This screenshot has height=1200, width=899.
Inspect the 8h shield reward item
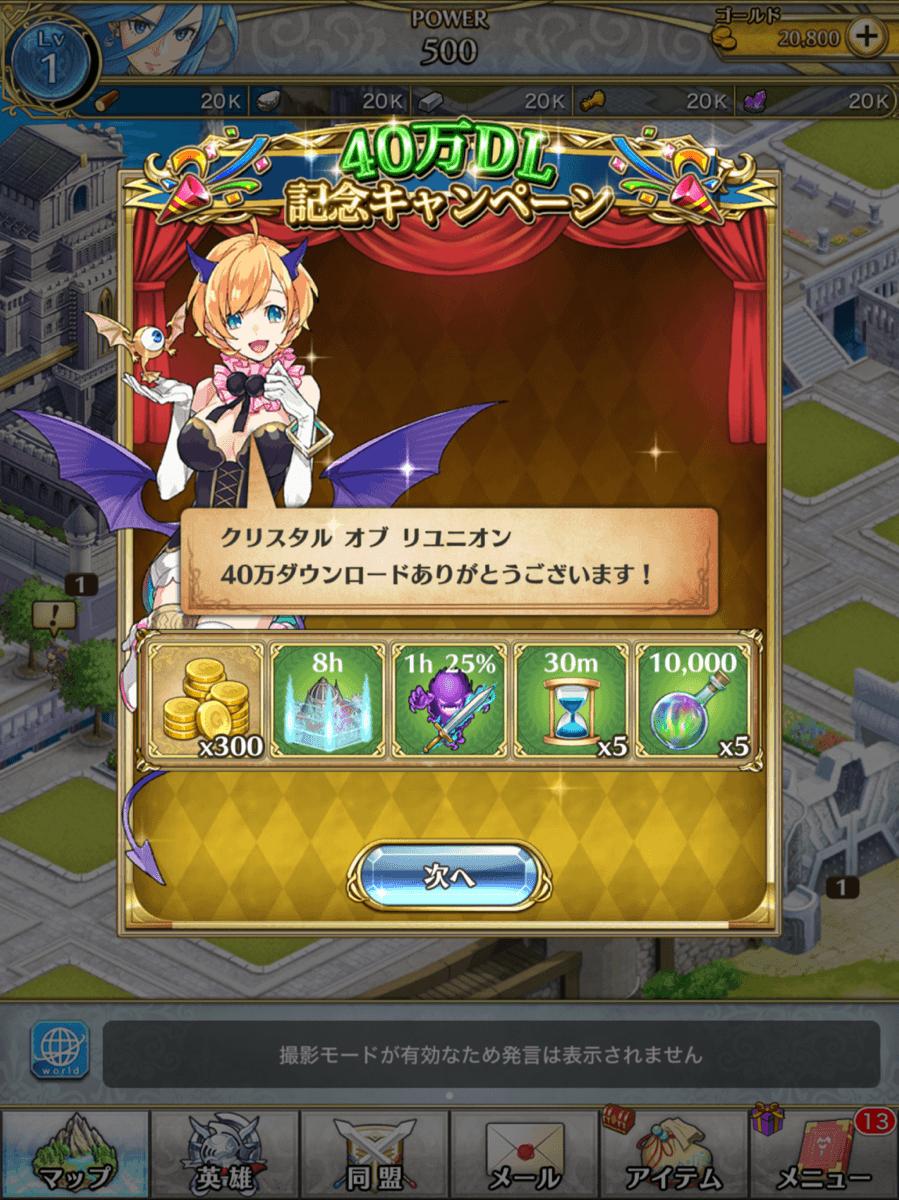point(328,700)
